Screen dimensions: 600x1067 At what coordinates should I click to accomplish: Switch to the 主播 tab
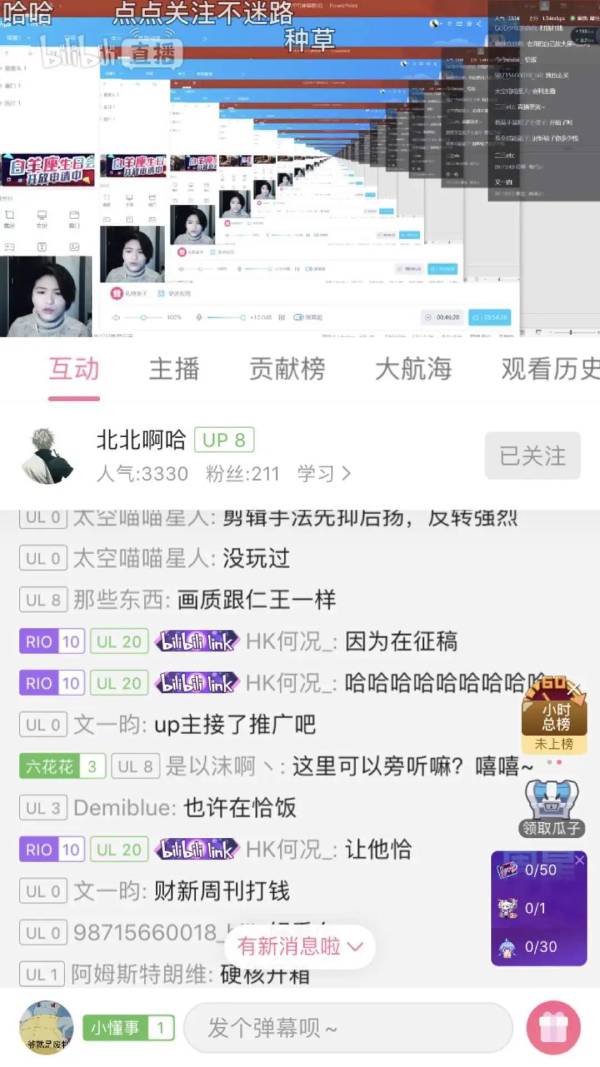(174, 368)
